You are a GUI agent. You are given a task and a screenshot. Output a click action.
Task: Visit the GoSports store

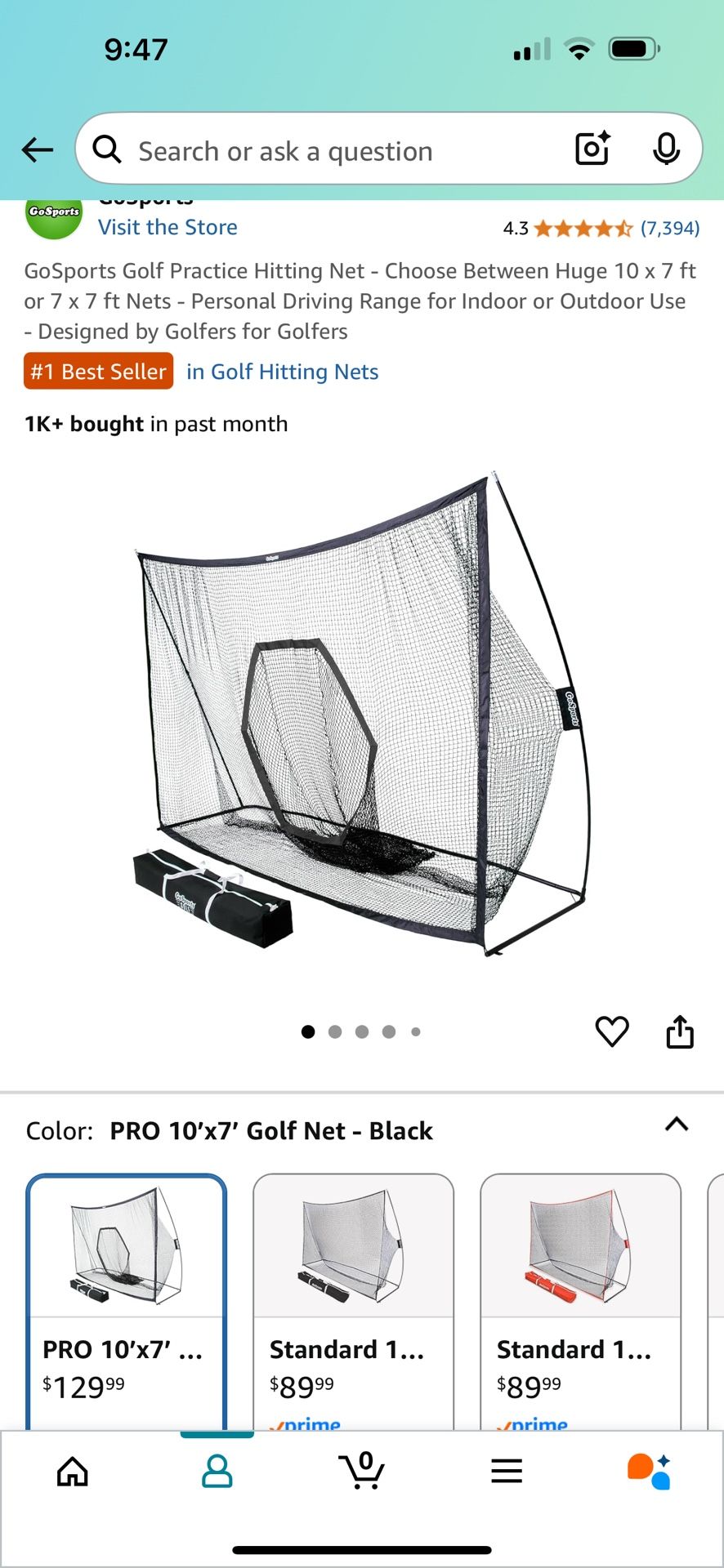[168, 227]
